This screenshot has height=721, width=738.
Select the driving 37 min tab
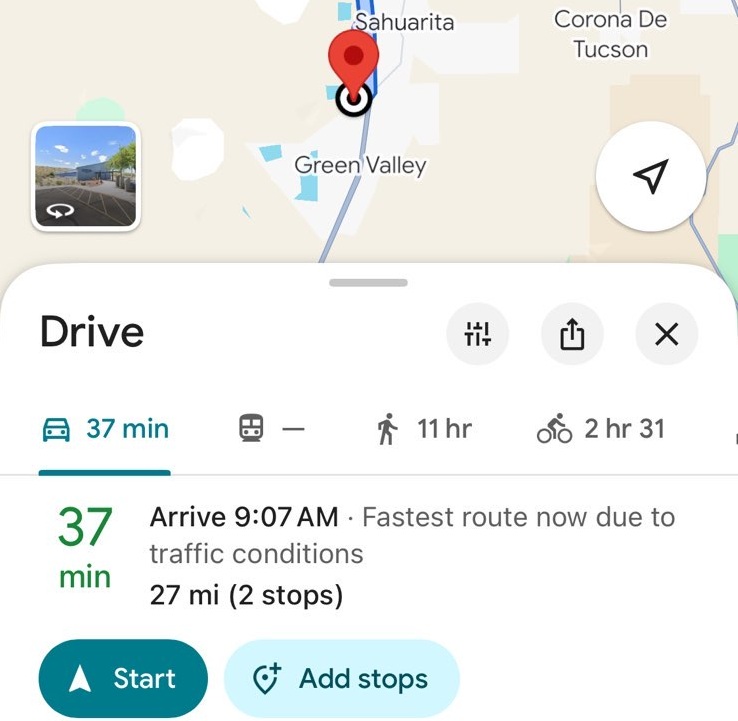tap(105, 430)
